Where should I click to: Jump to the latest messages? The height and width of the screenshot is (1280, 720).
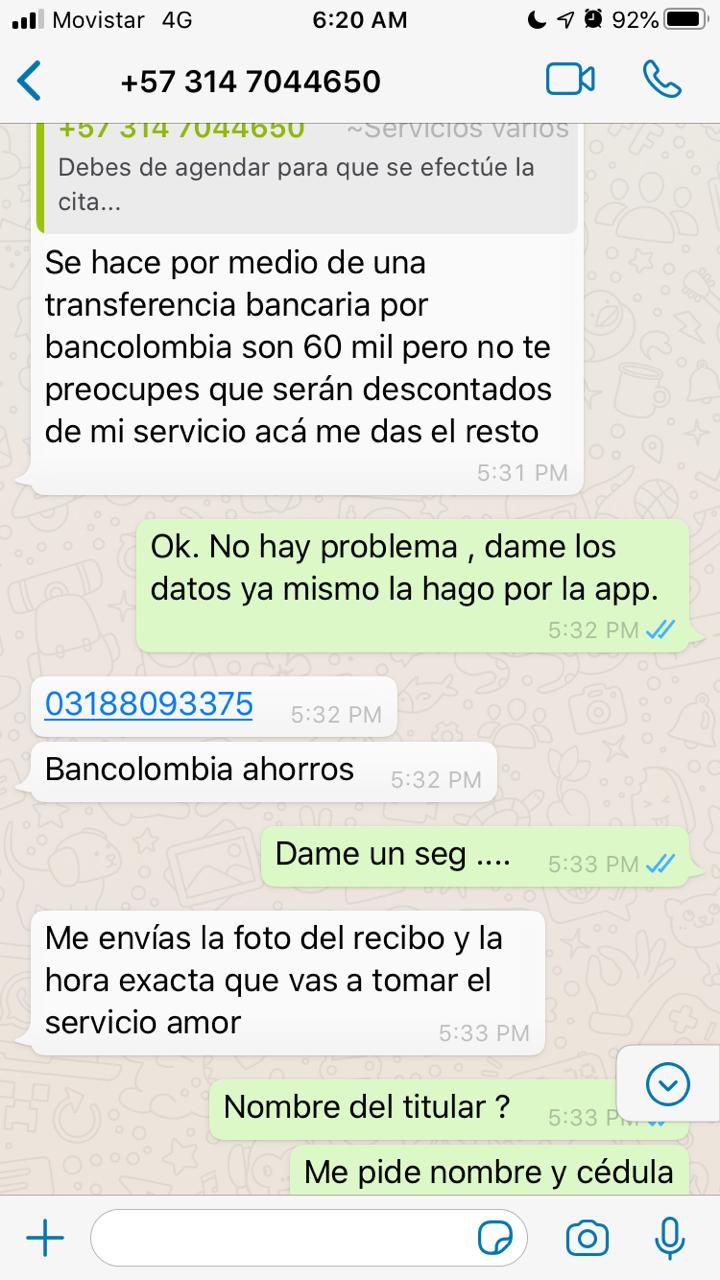667,1083
